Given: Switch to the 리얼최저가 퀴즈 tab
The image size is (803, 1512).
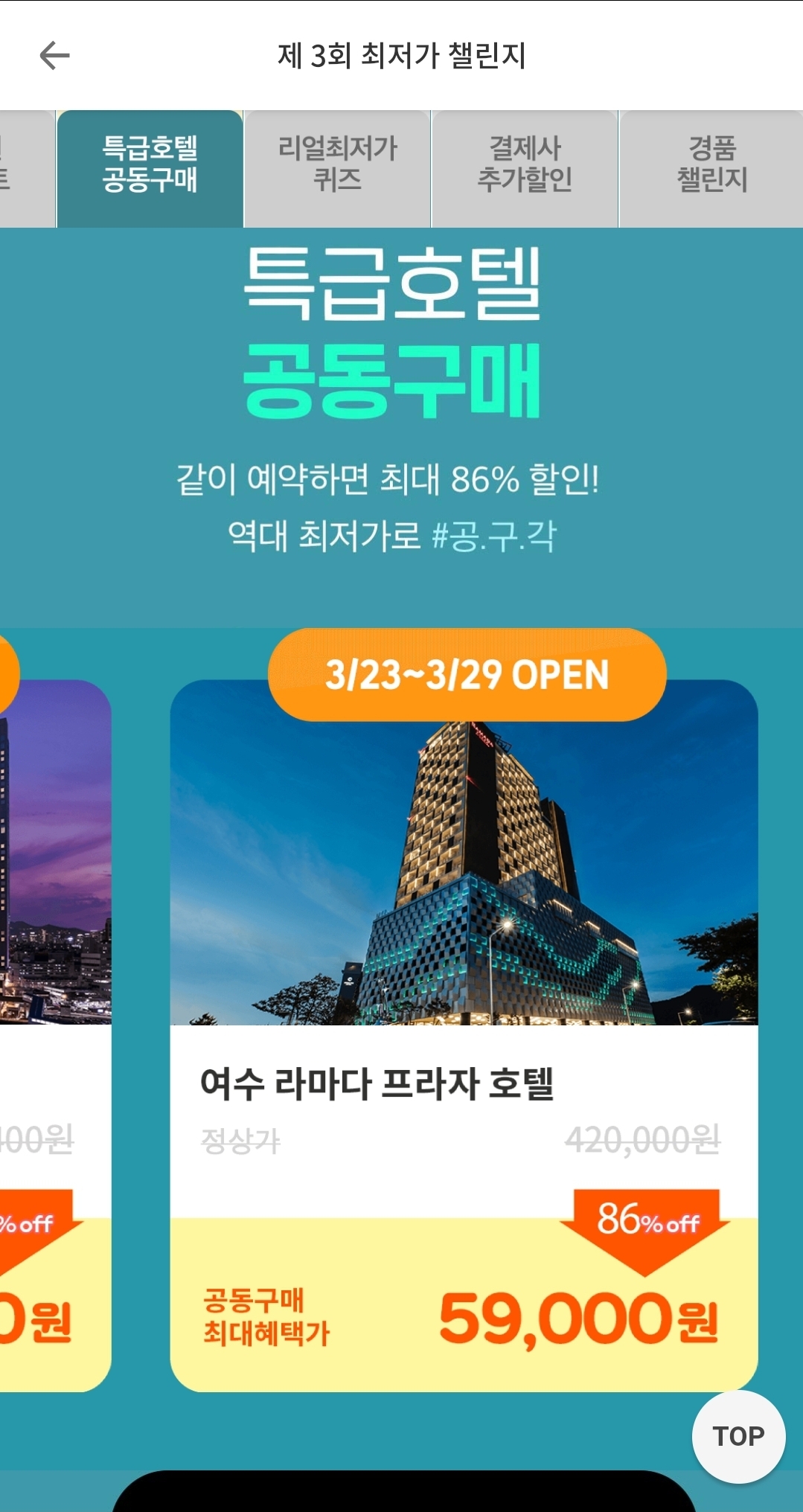Looking at the screenshot, I should point(337,168).
